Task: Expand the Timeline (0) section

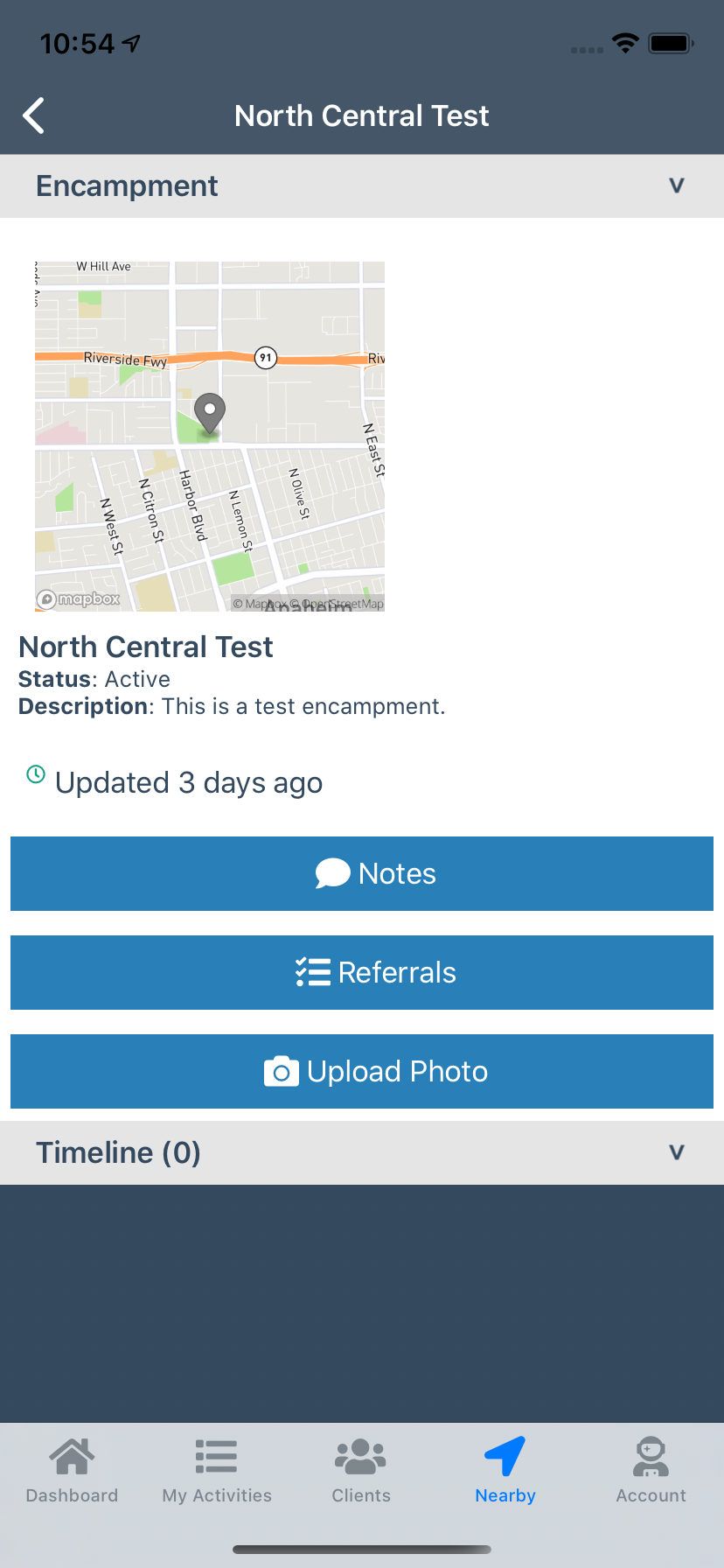Action: coord(362,1152)
